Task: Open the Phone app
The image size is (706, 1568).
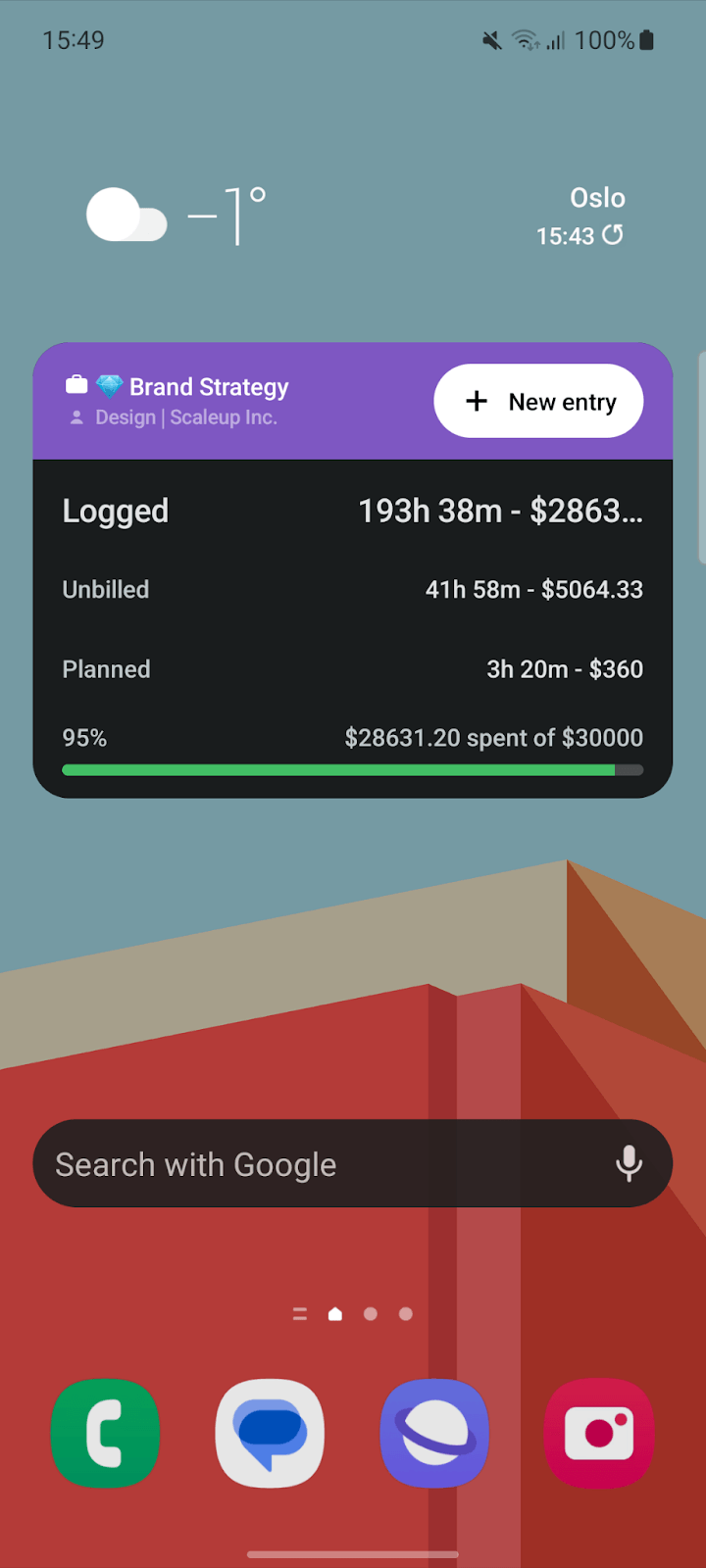Action: tap(105, 1433)
